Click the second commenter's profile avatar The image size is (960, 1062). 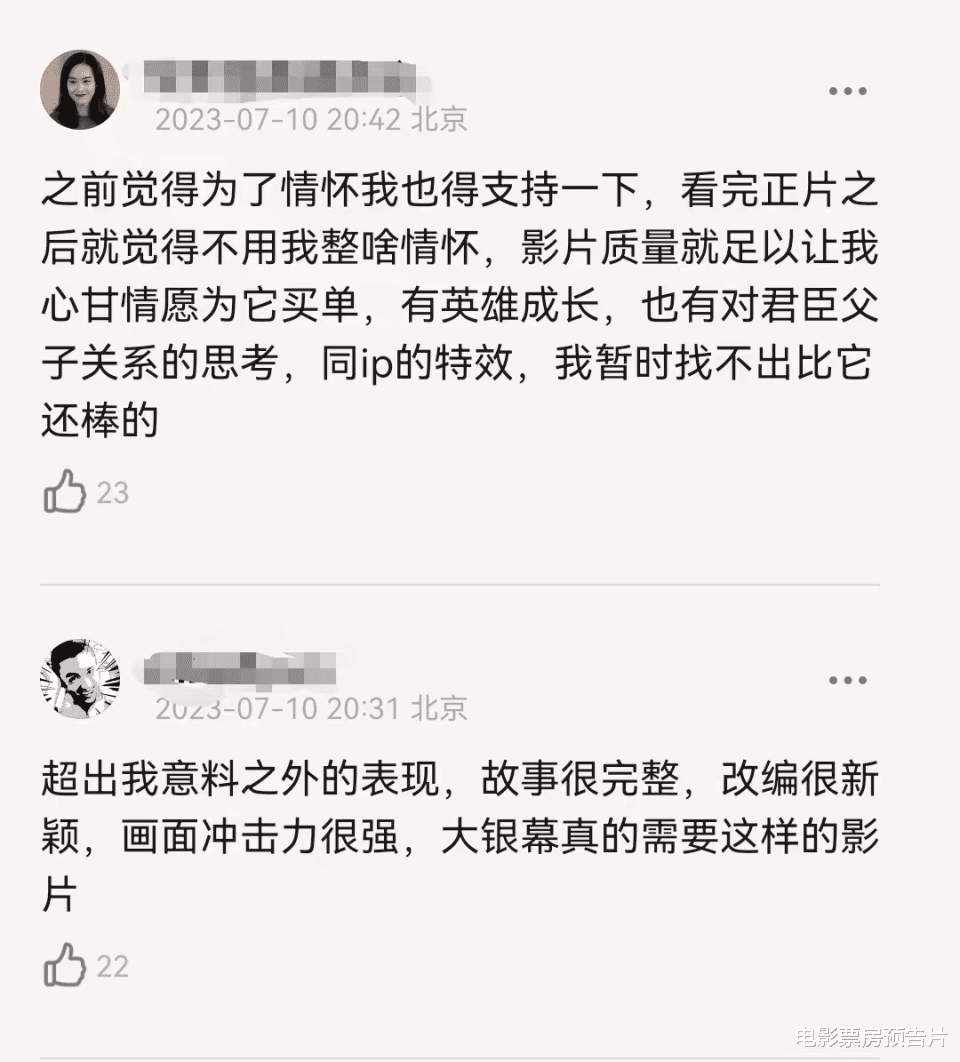click(x=80, y=678)
